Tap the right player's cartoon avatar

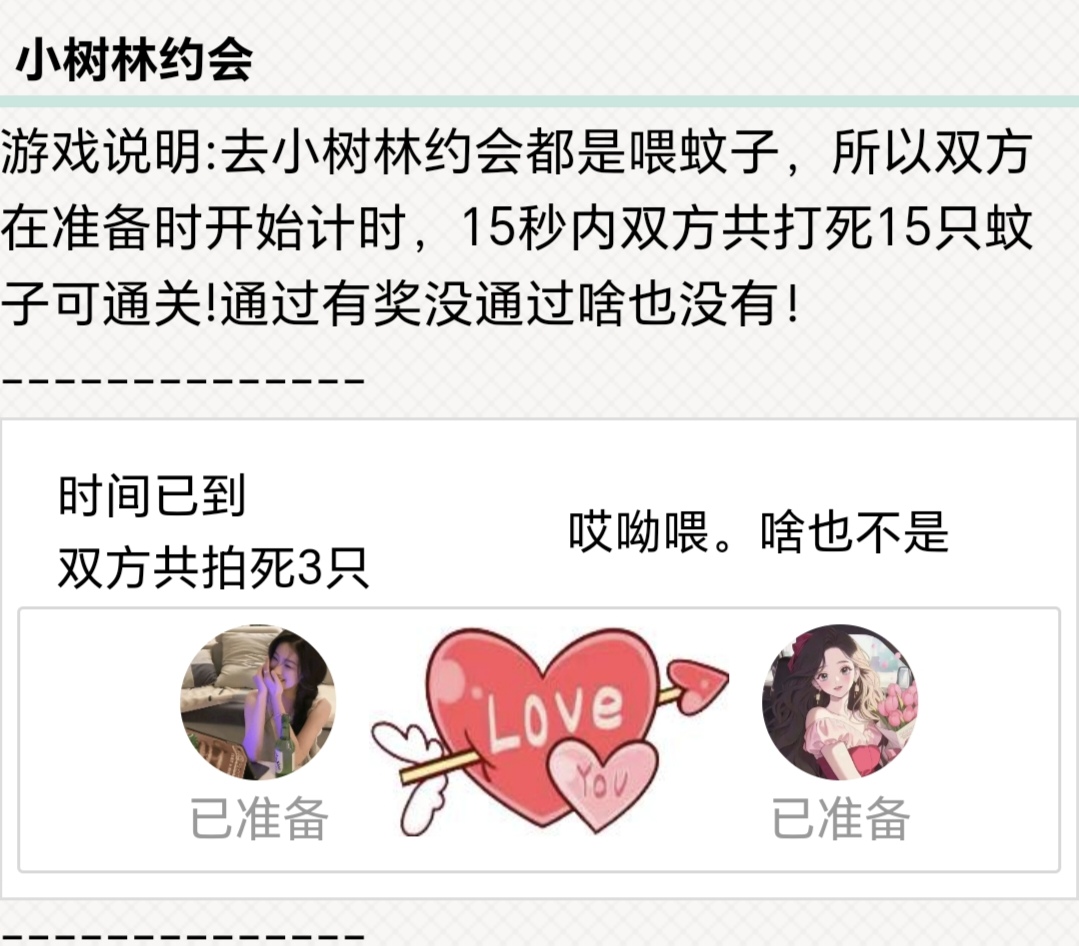click(x=839, y=702)
